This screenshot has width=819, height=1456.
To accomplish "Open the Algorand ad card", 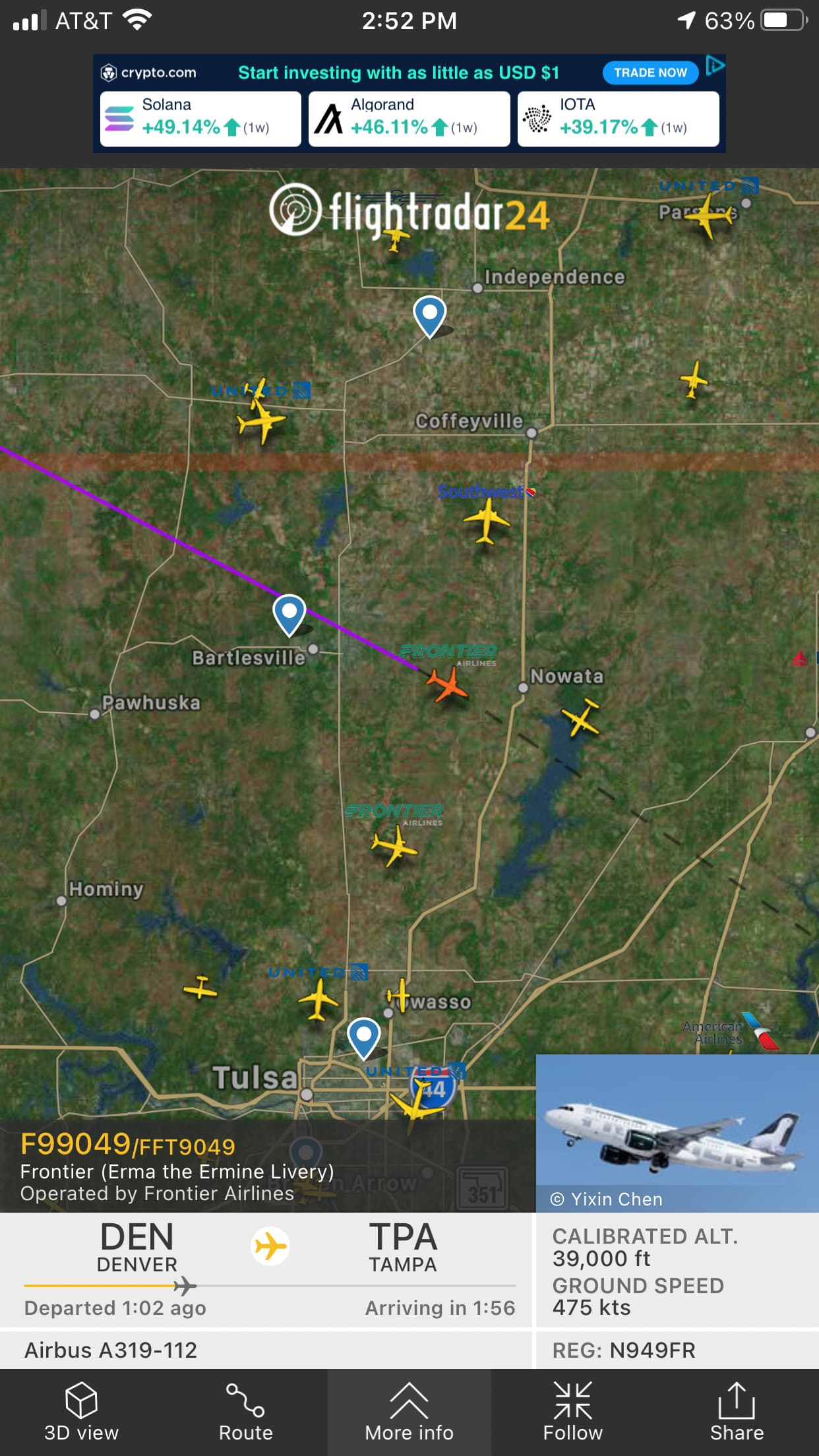I will pyautogui.click(x=409, y=119).
